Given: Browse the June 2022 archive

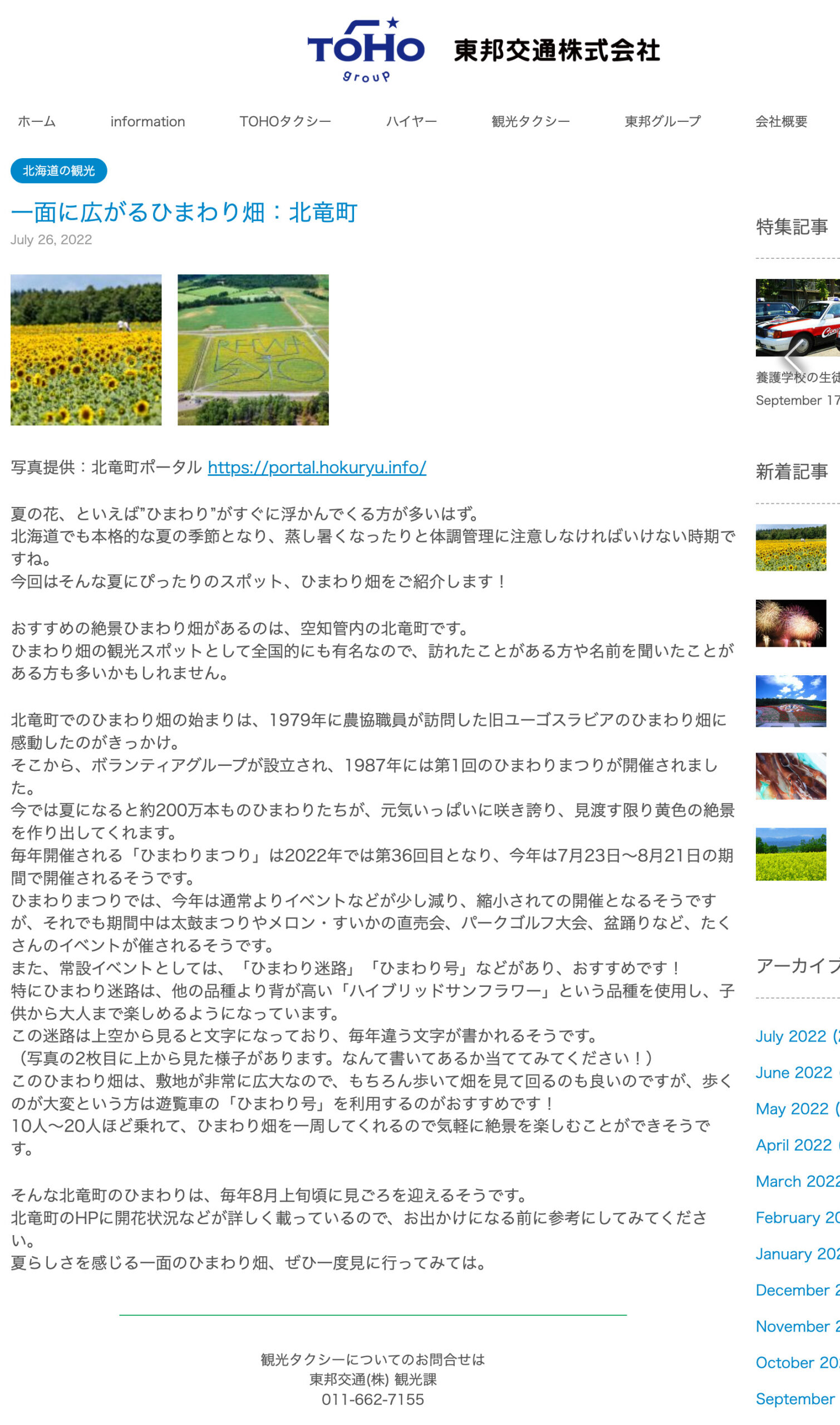Looking at the screenshot, I should (794, 1073).
